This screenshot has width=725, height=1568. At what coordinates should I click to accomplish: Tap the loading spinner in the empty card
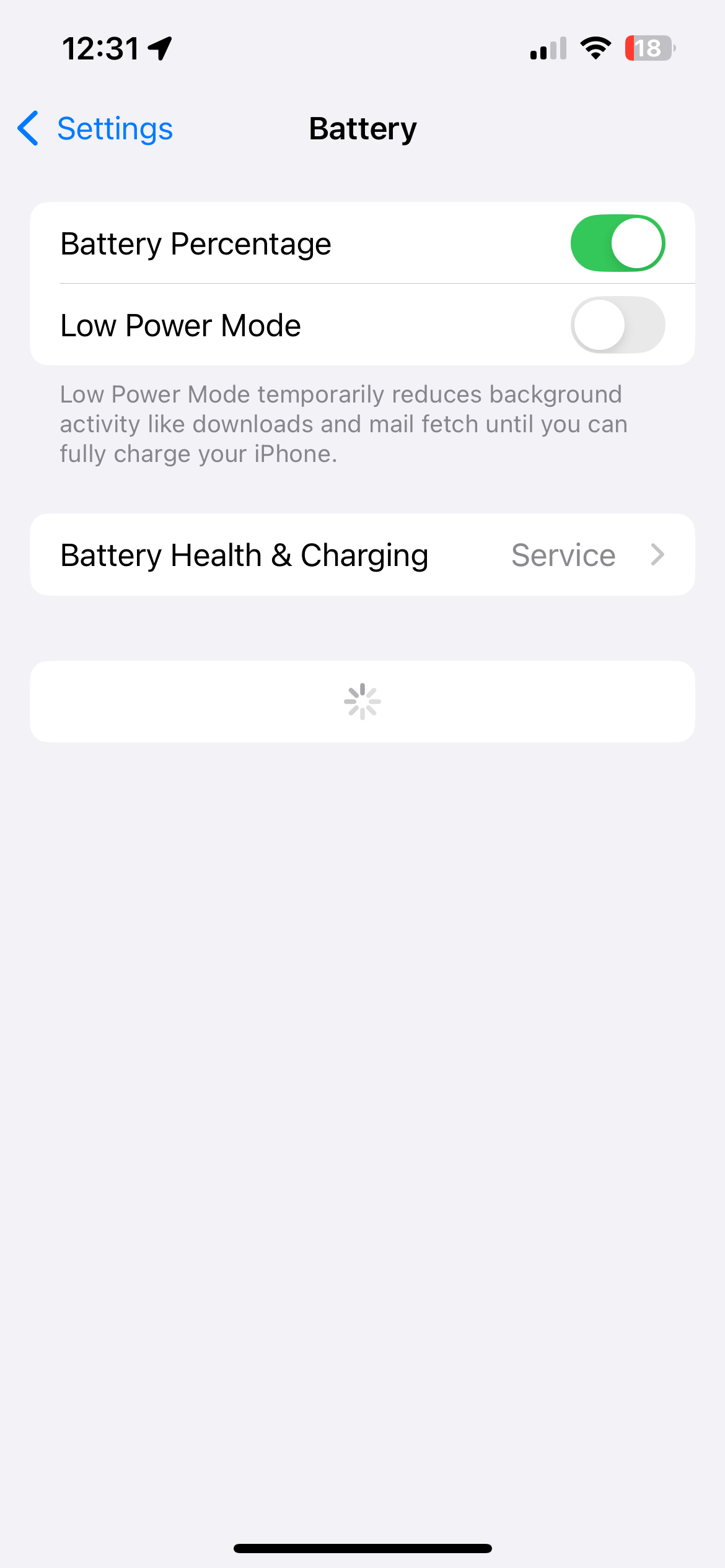click(362, 700)
